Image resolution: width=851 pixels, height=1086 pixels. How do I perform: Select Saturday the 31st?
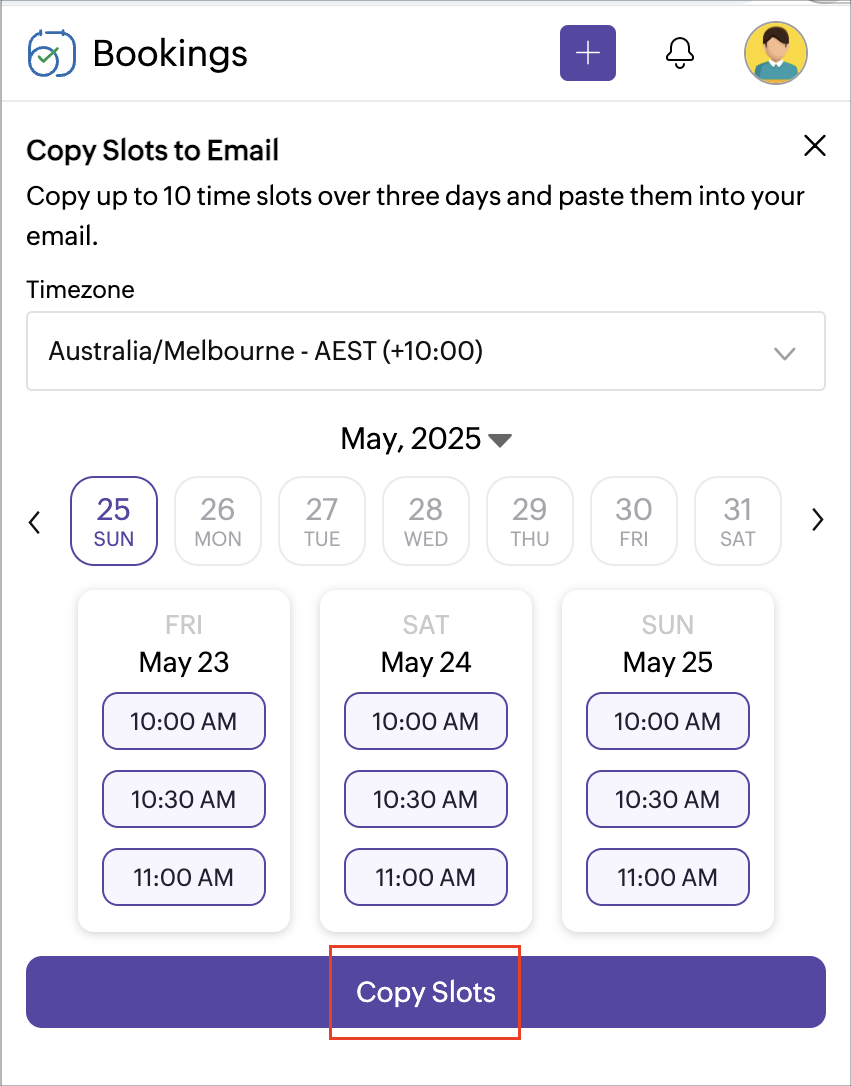click(x=738, y=521)
